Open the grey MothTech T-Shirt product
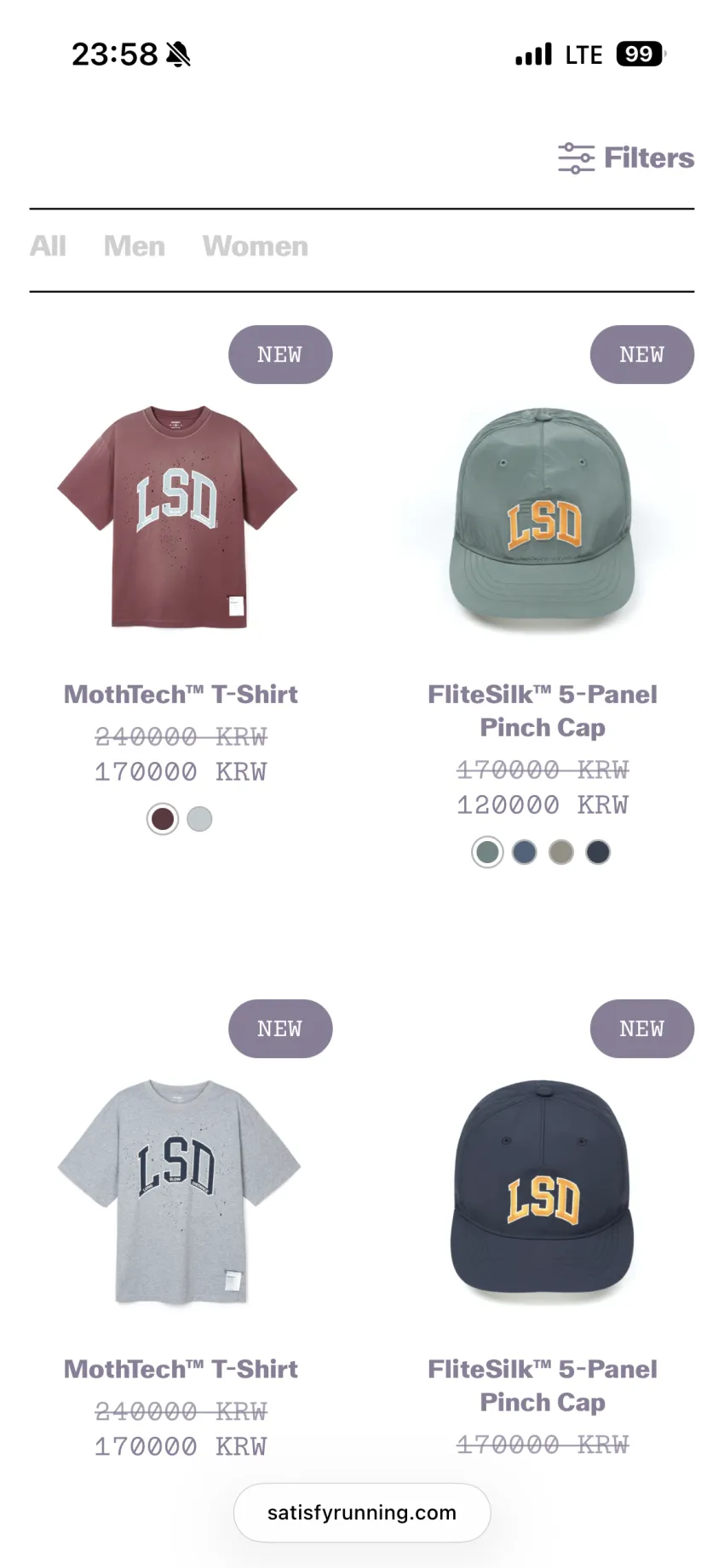724x1568 pixels. click(x=179, y=1192)
